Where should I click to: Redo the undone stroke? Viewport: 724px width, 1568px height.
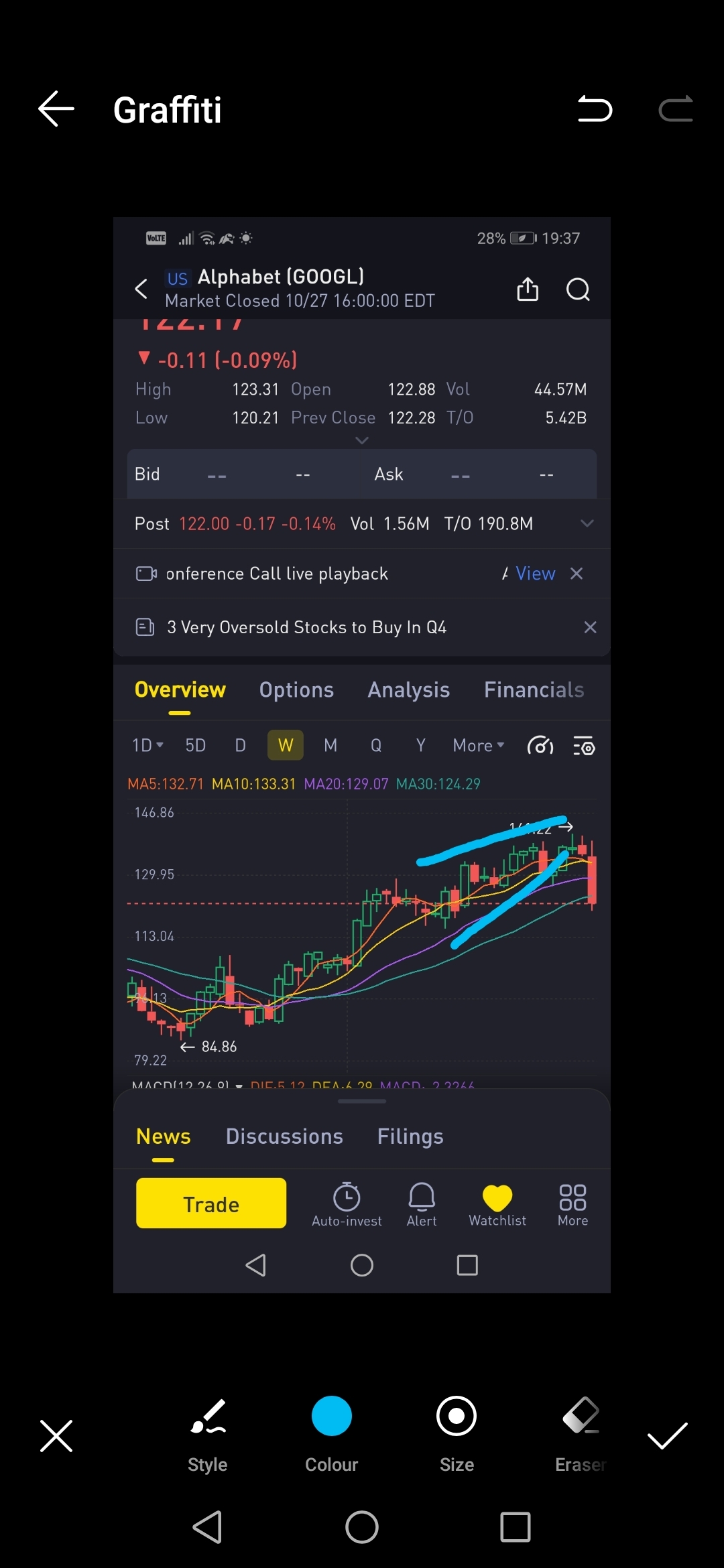pos(676,109)
